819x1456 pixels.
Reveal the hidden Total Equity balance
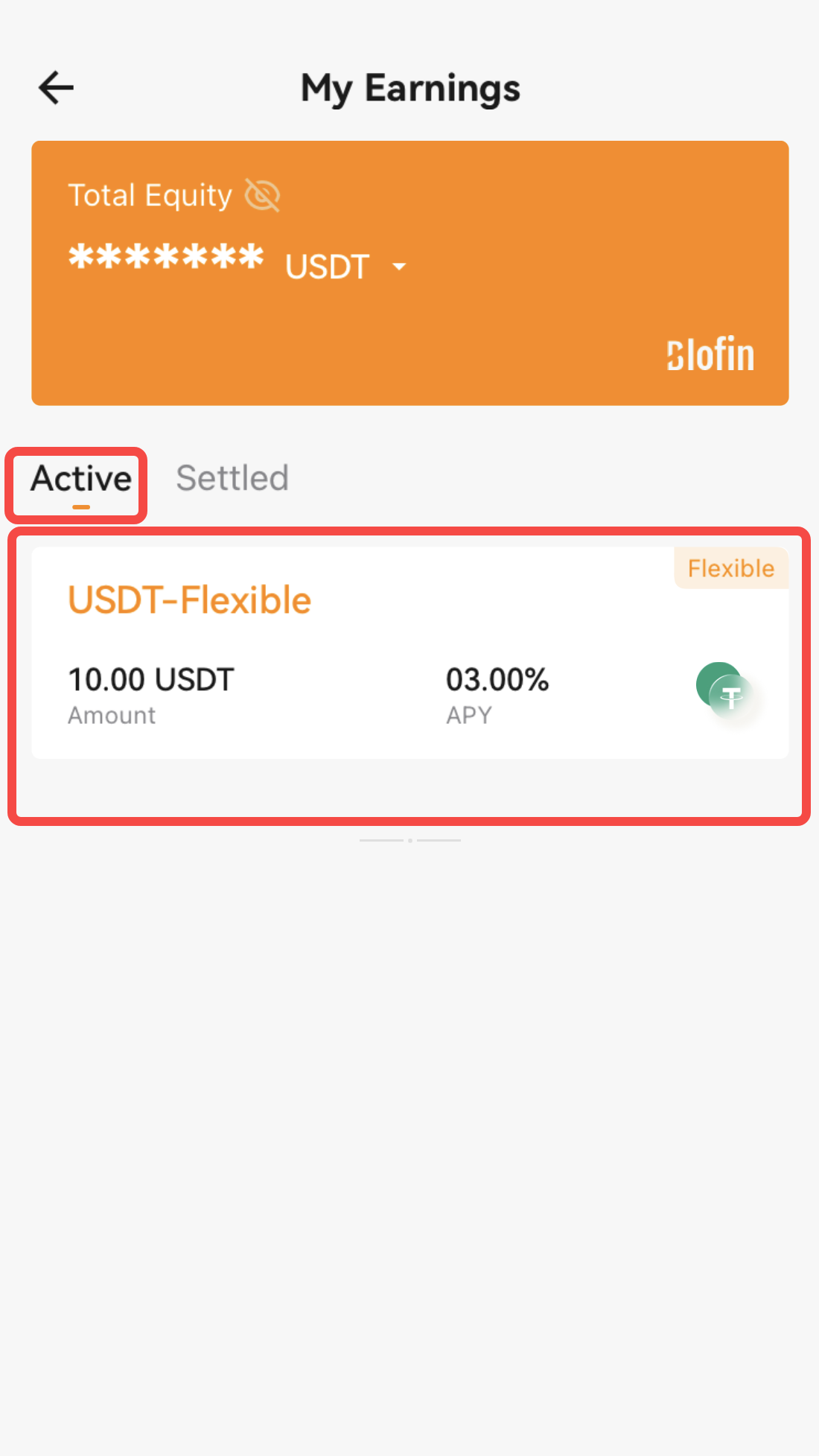tap(262, 196)
